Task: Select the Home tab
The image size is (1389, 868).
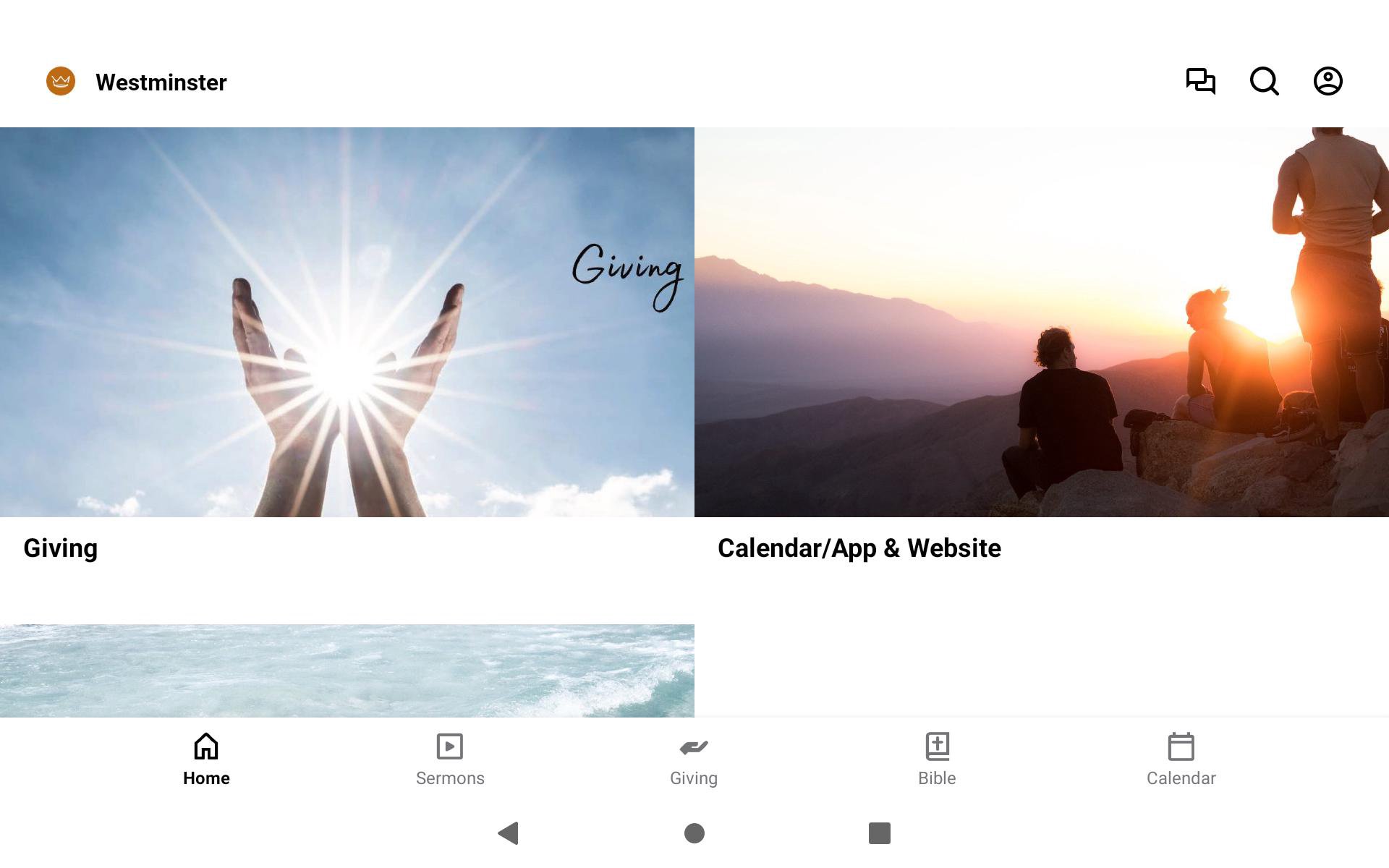Action: coord(206,759)
